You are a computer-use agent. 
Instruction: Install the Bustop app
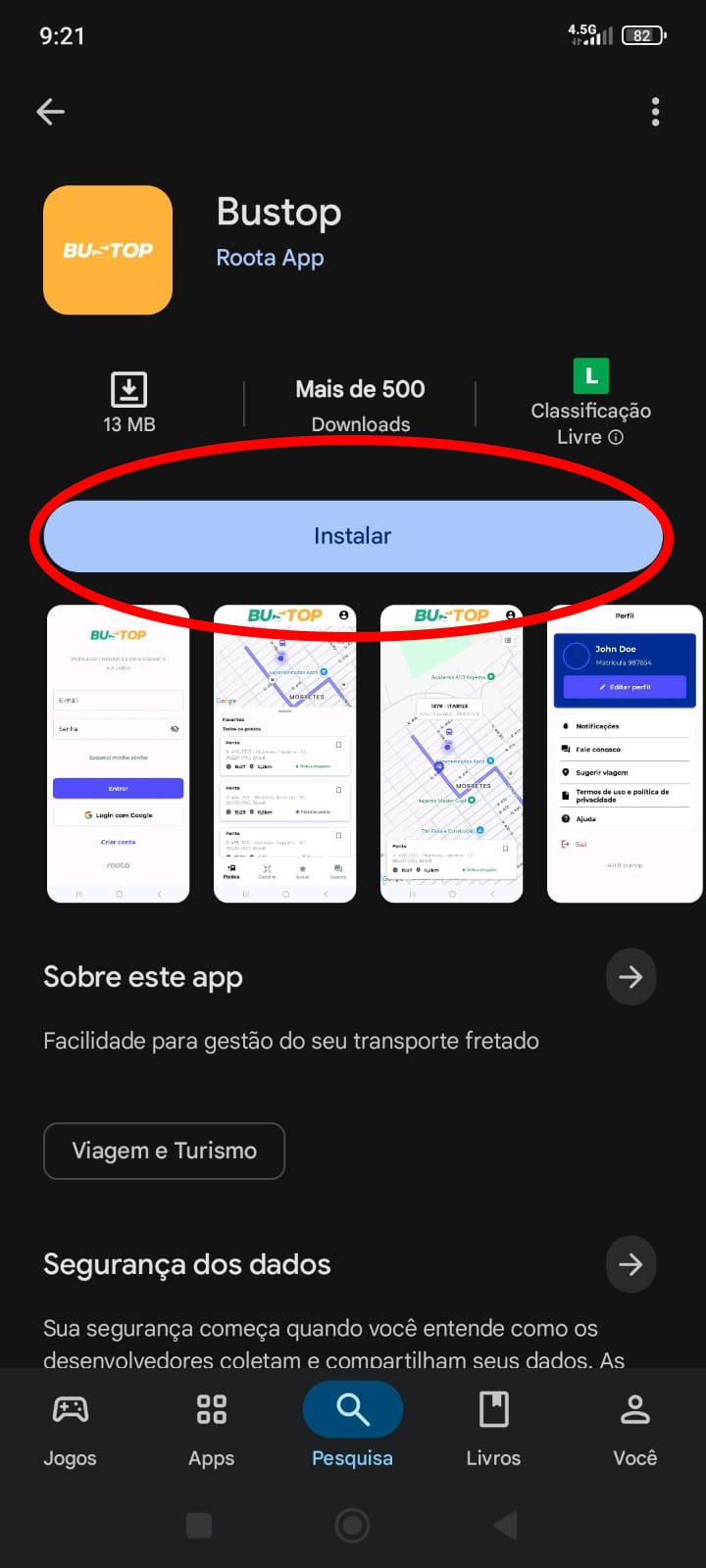353,536
